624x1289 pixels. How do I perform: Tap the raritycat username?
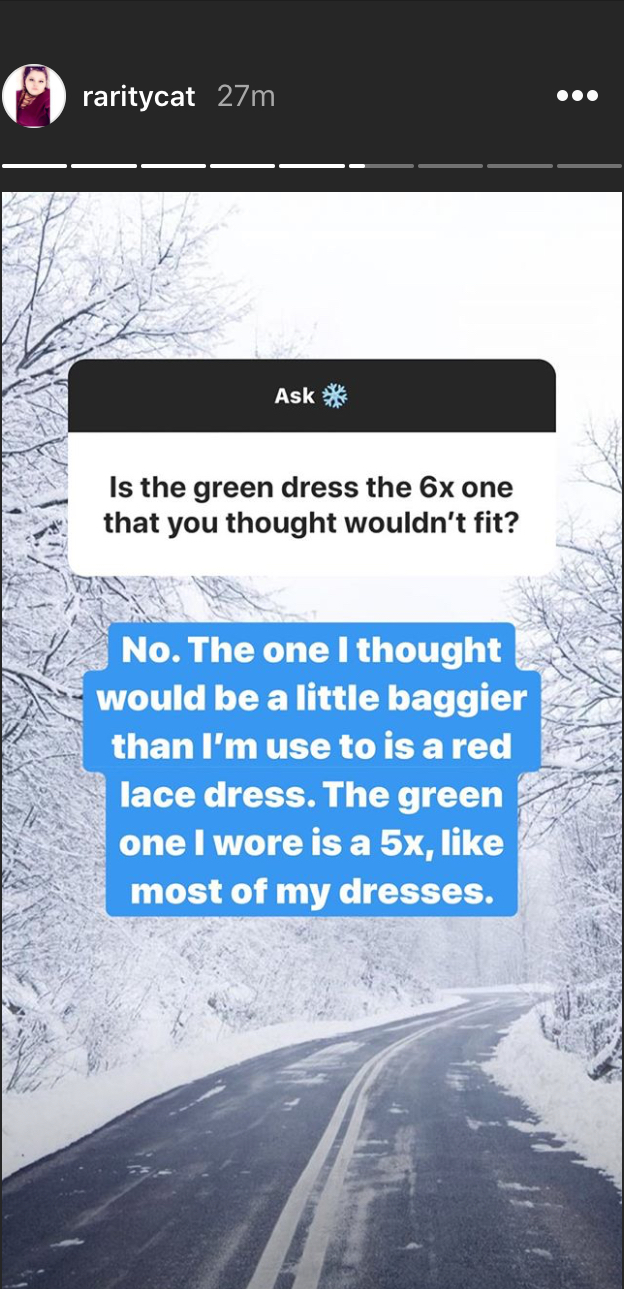[x=139, y=98]
